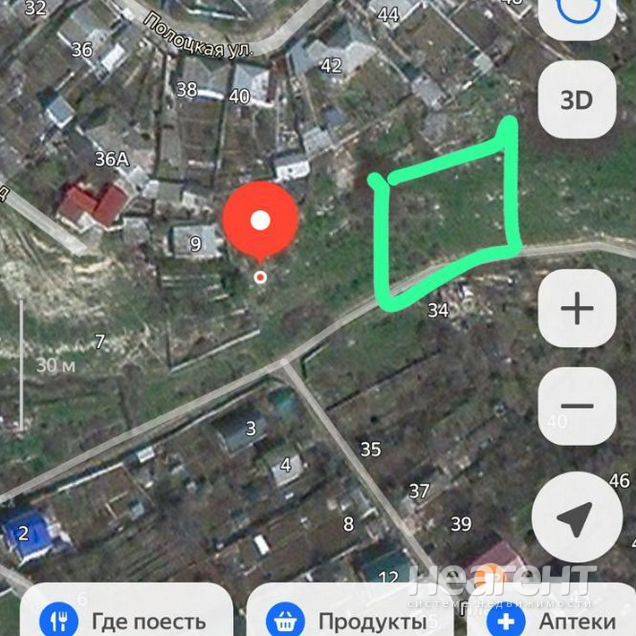Switch the map to 3D view
The width and height of the screenshot is (636, 636).
pyautogui.click(x=576, y=100)
